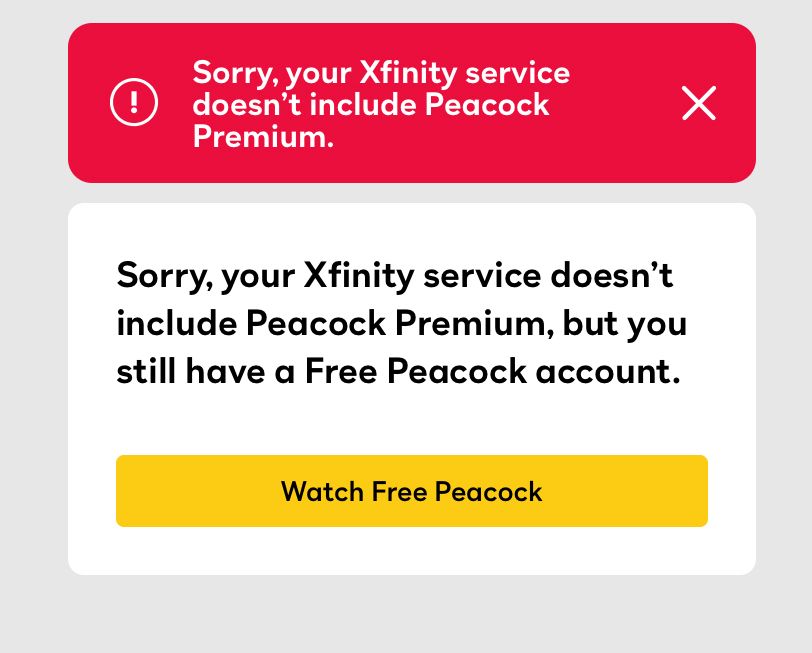Dismiss the red Xfinity error banner

pyautogui.click(x=699, y=103)
